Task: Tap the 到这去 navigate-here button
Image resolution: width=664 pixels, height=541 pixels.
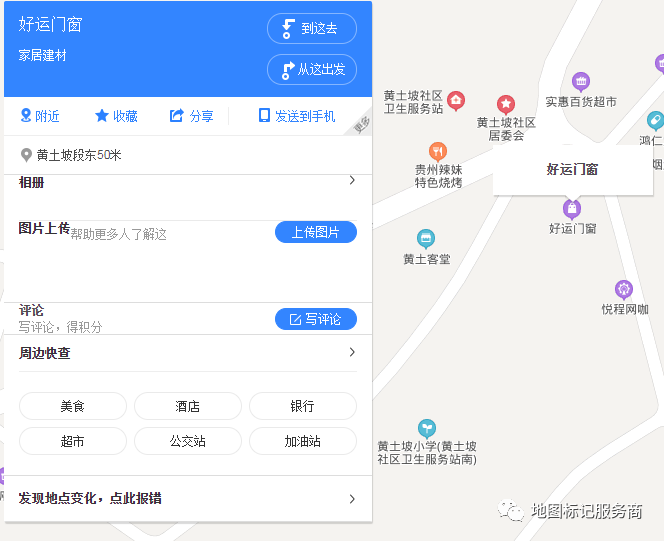Action: click(311, 28)
